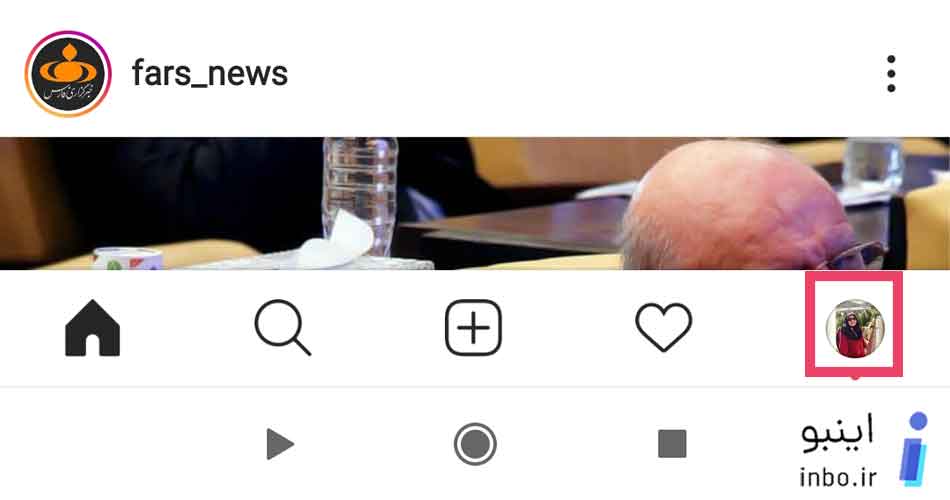This screenshot has width=950, height=500.
Task: Open the fars_news post photo
Action: 475,203
